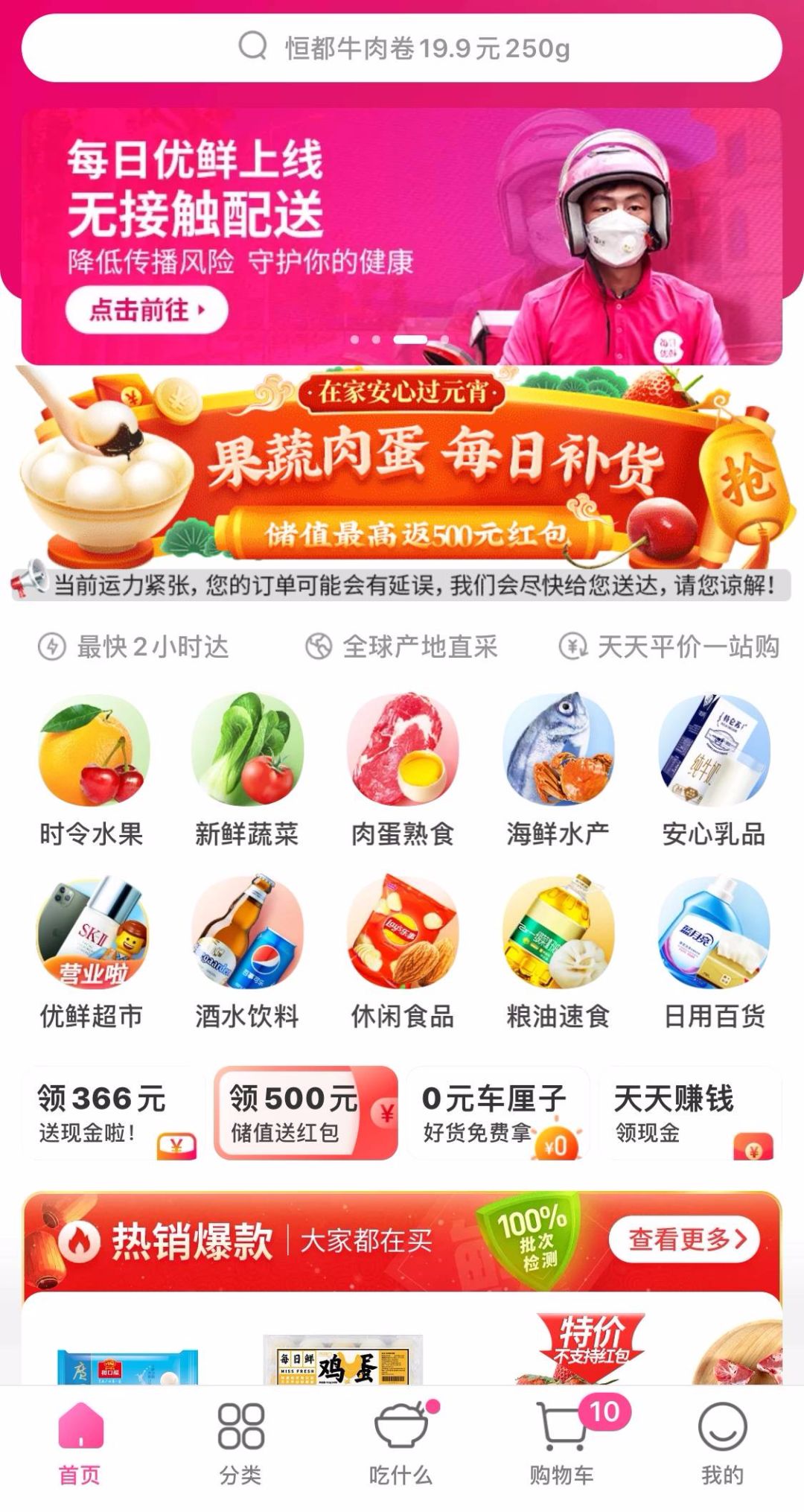Open the 领366元 送现金 card
Screen dimensions: 804x1512
(114, 1113)
